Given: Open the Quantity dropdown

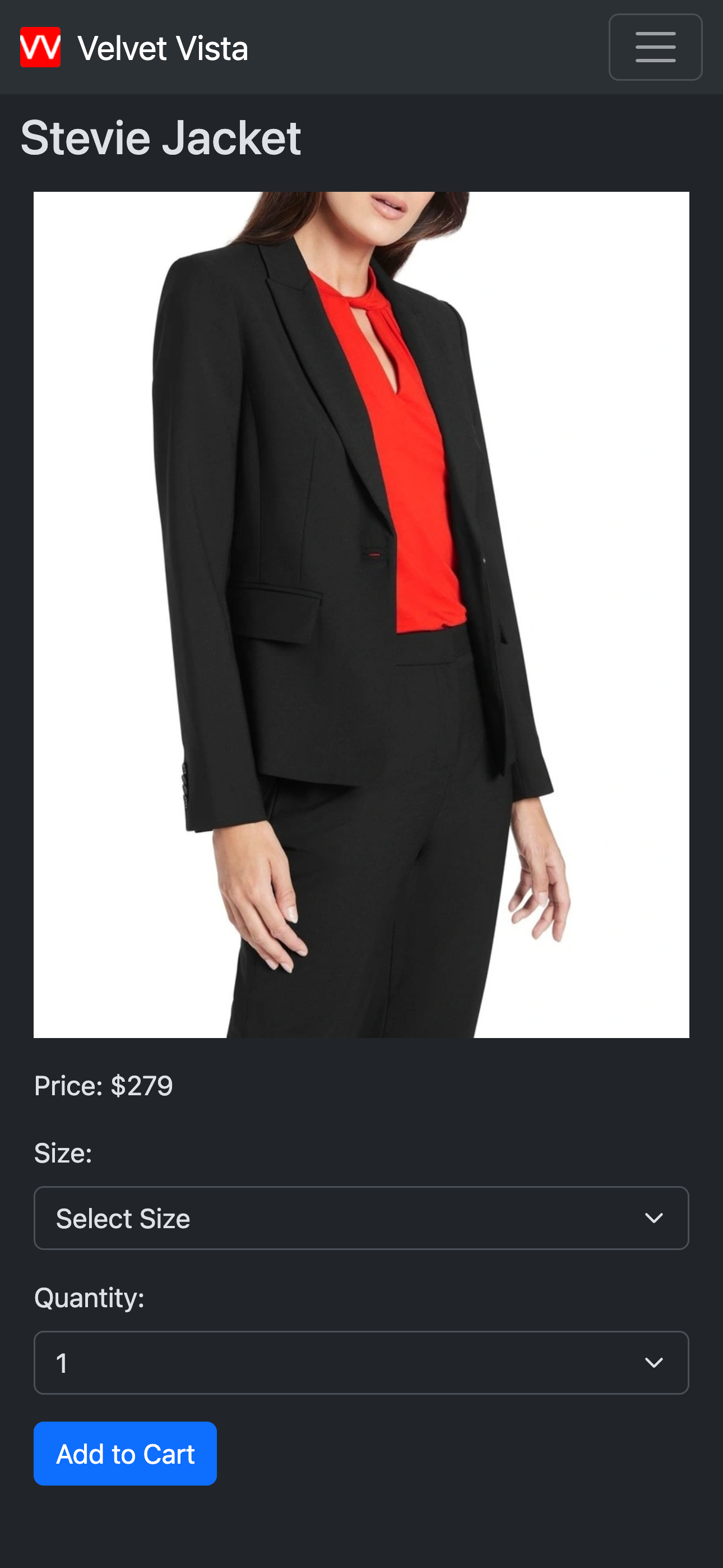Looking at the screenshot, I should click(361, 1362).
